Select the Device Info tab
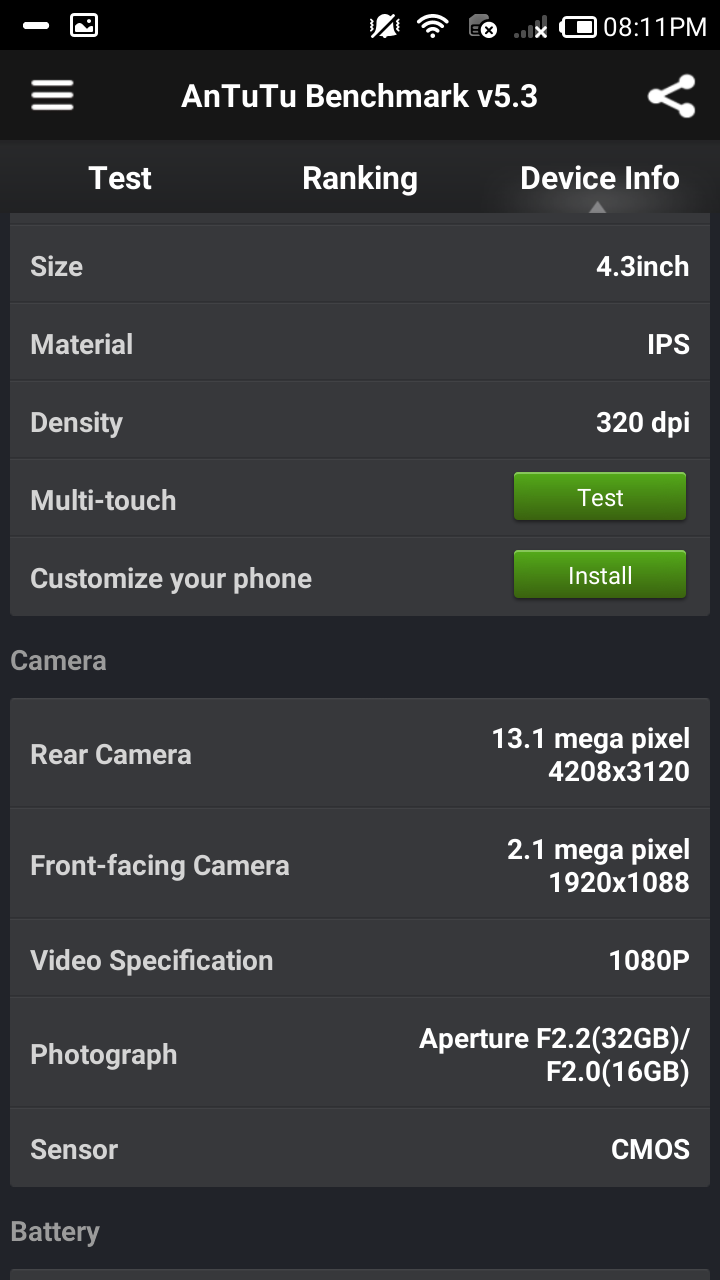Viewport: 720px width, 1280px height. (600, 178)
